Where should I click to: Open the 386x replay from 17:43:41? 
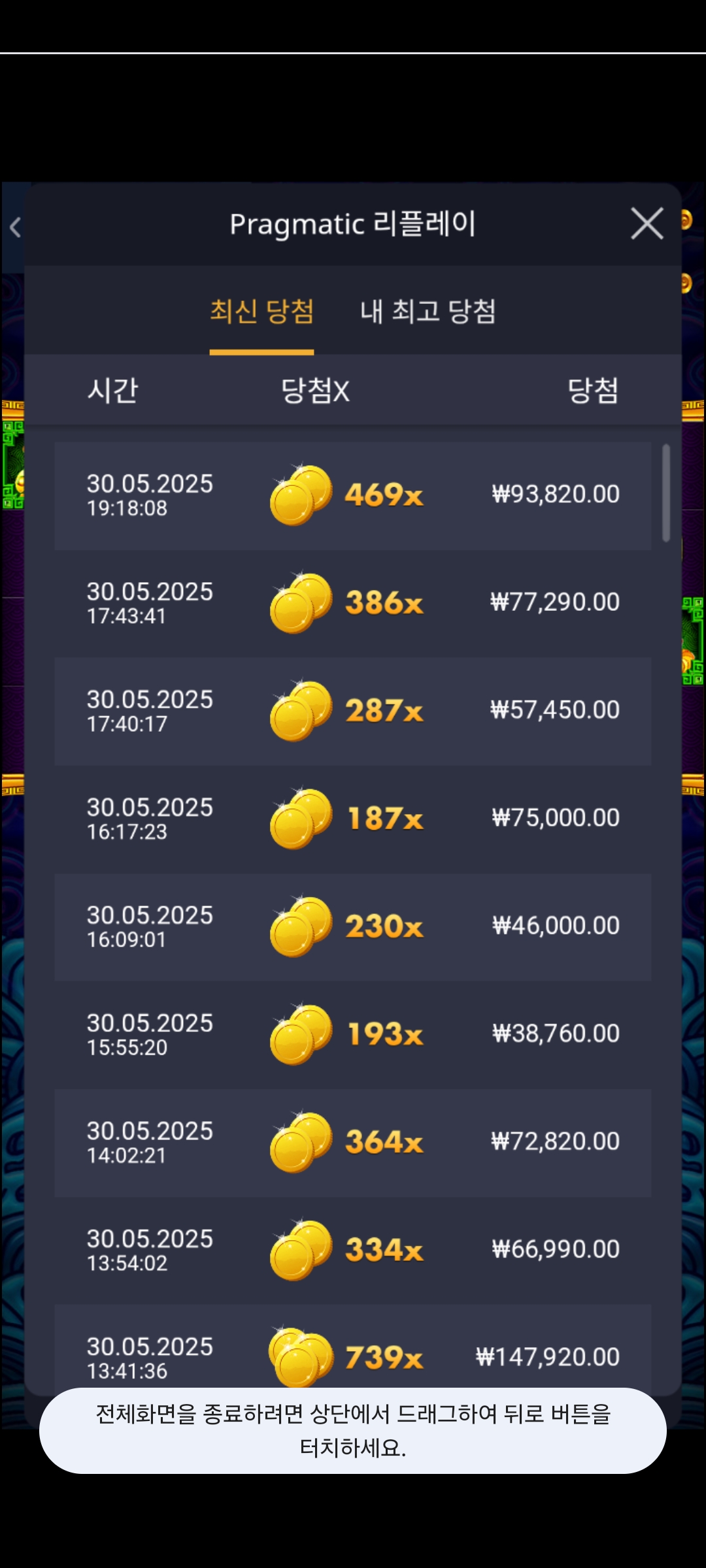tap(353, 603)
